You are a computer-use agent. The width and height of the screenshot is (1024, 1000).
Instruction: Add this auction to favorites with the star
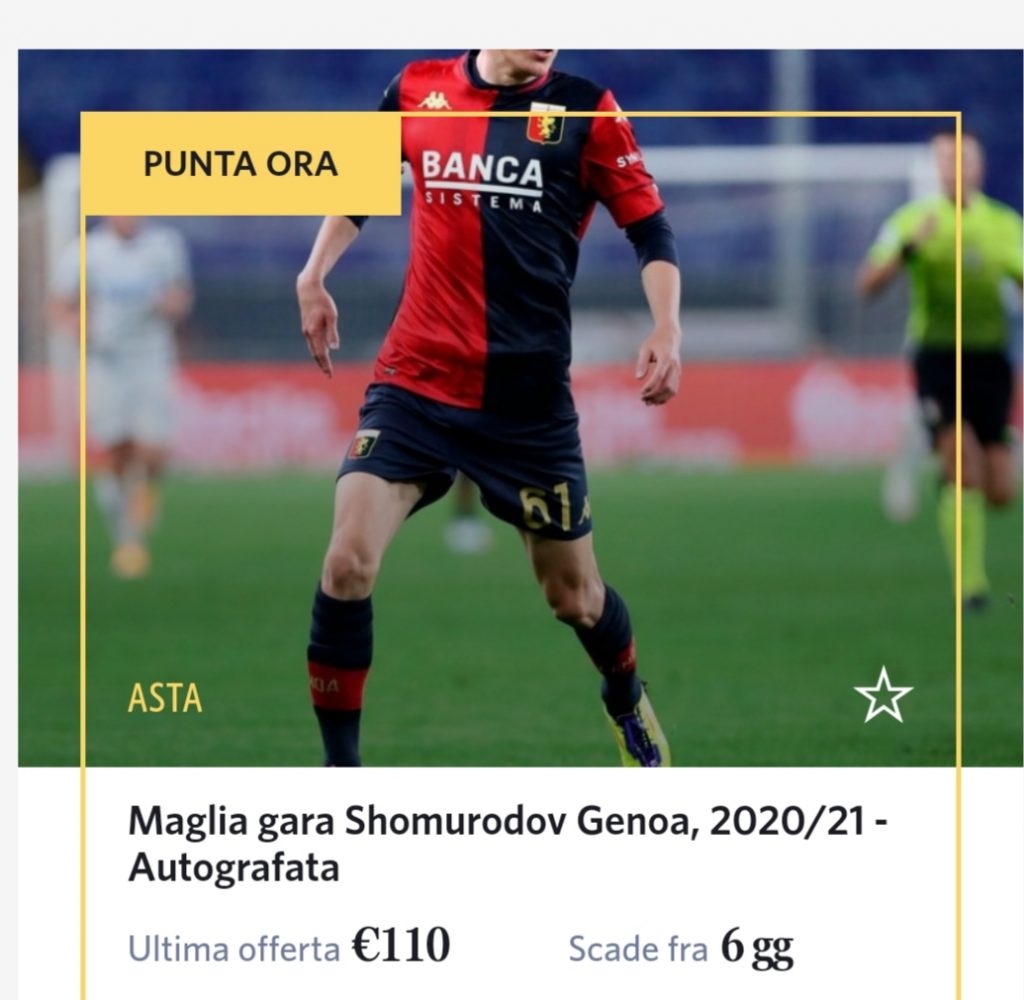[883, 696]
